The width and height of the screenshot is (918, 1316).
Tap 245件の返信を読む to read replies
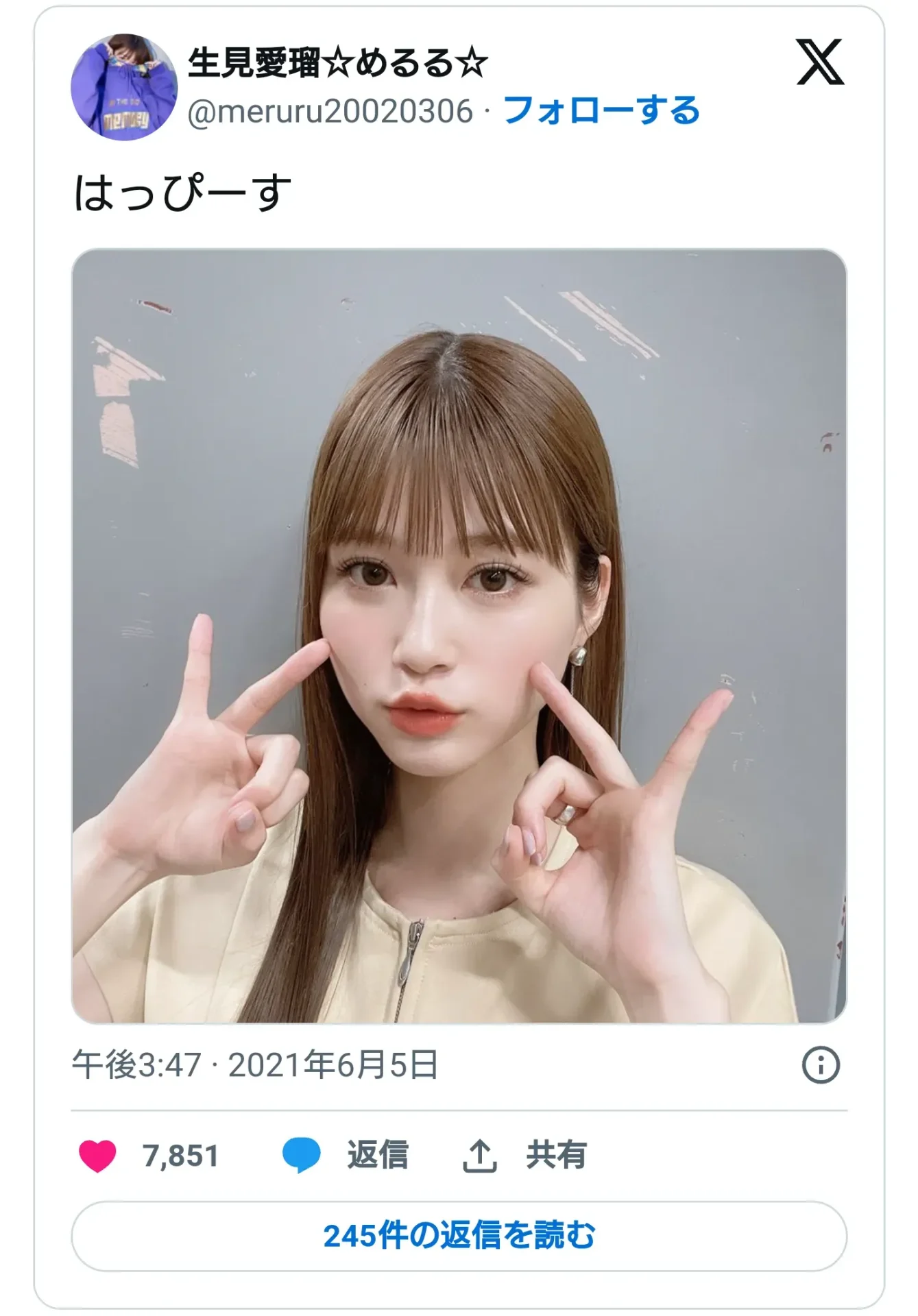point(459,1236)
